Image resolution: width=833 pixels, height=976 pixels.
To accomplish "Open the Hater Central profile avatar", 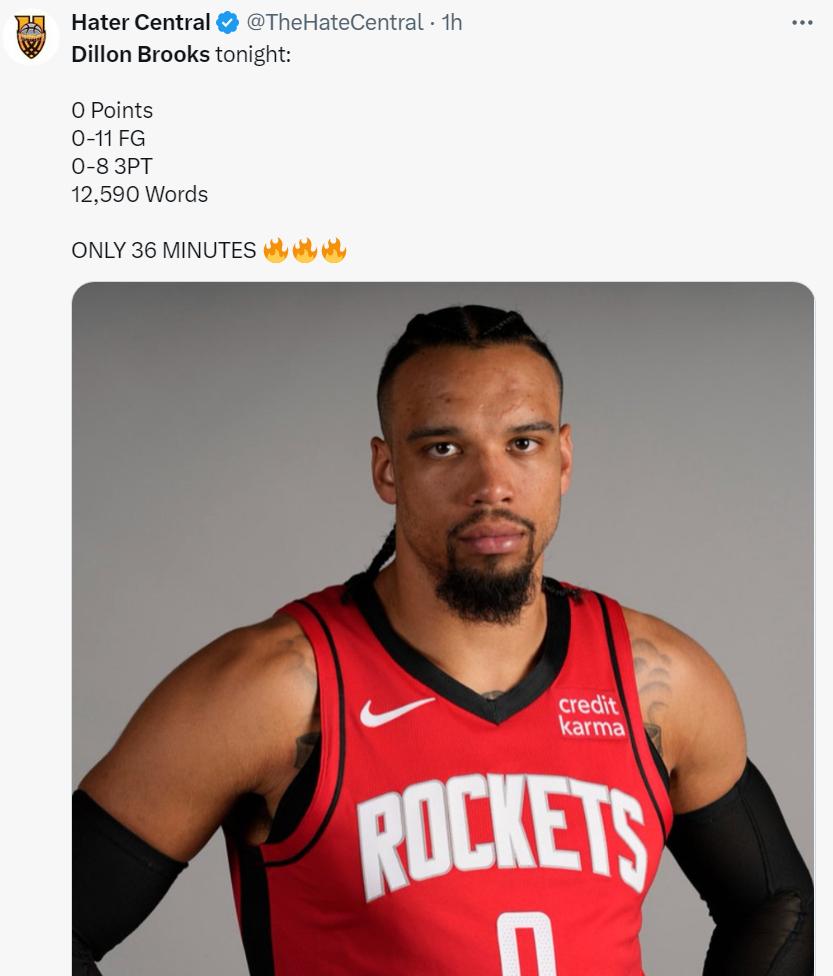I will click(x=31, y=37).
